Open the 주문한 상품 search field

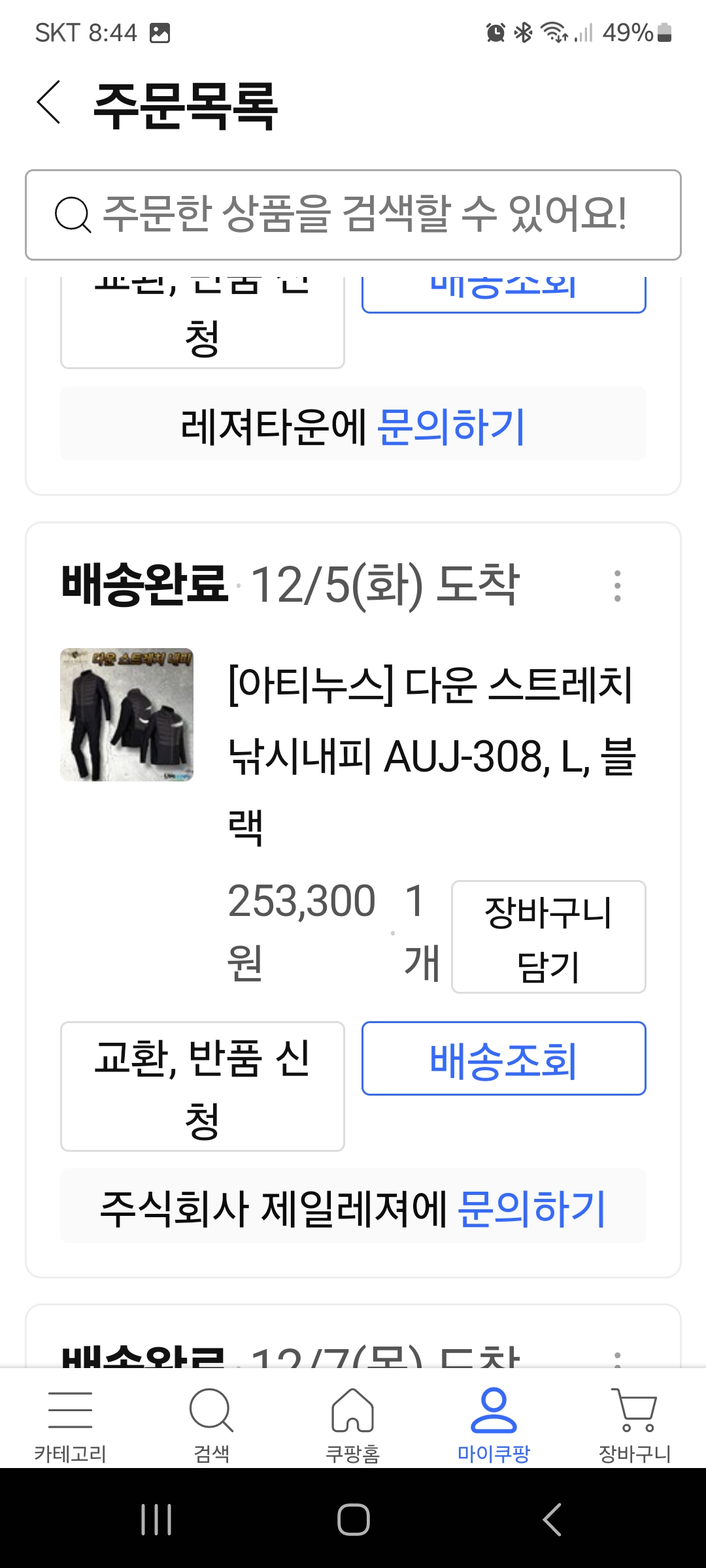click(x=353, y=215)
